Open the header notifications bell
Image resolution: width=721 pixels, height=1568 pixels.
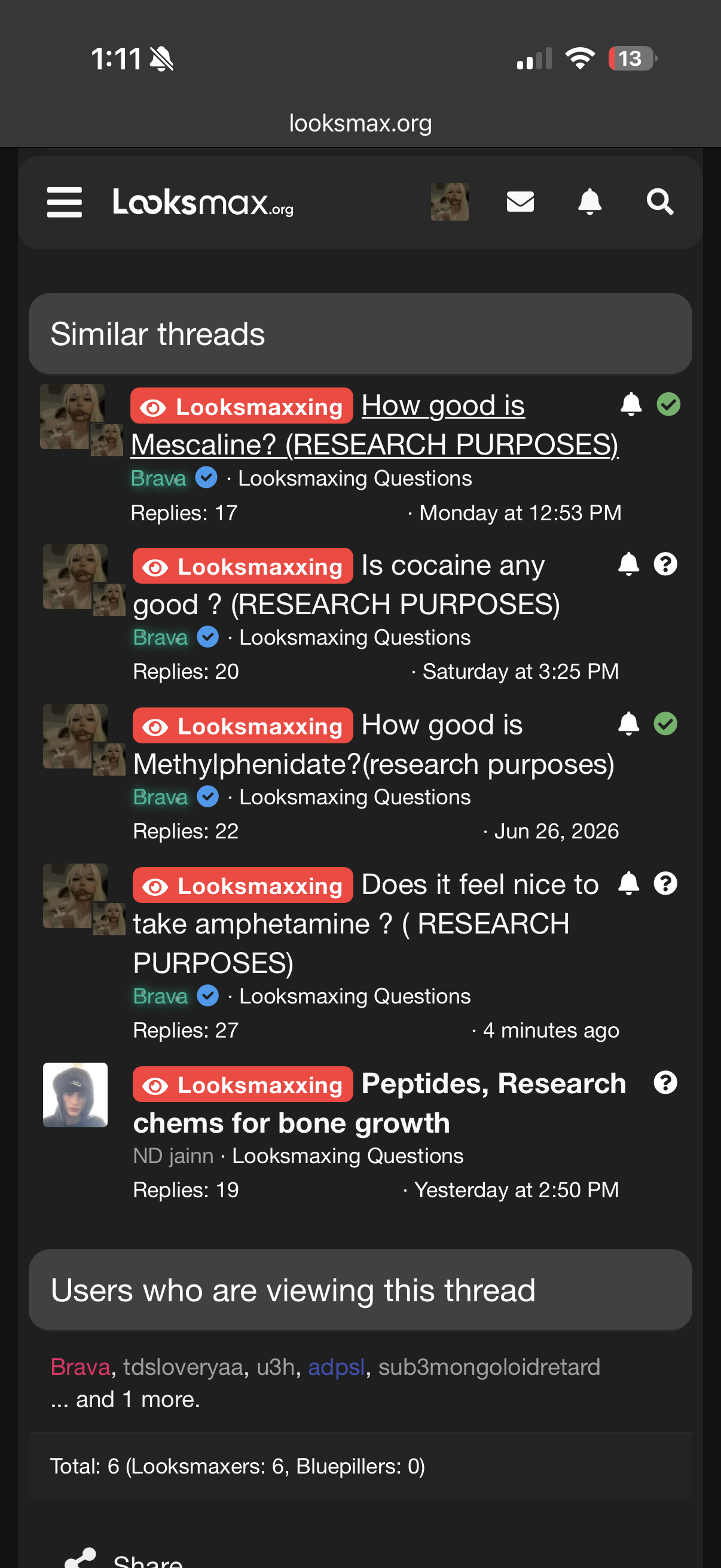pos(589,202)
